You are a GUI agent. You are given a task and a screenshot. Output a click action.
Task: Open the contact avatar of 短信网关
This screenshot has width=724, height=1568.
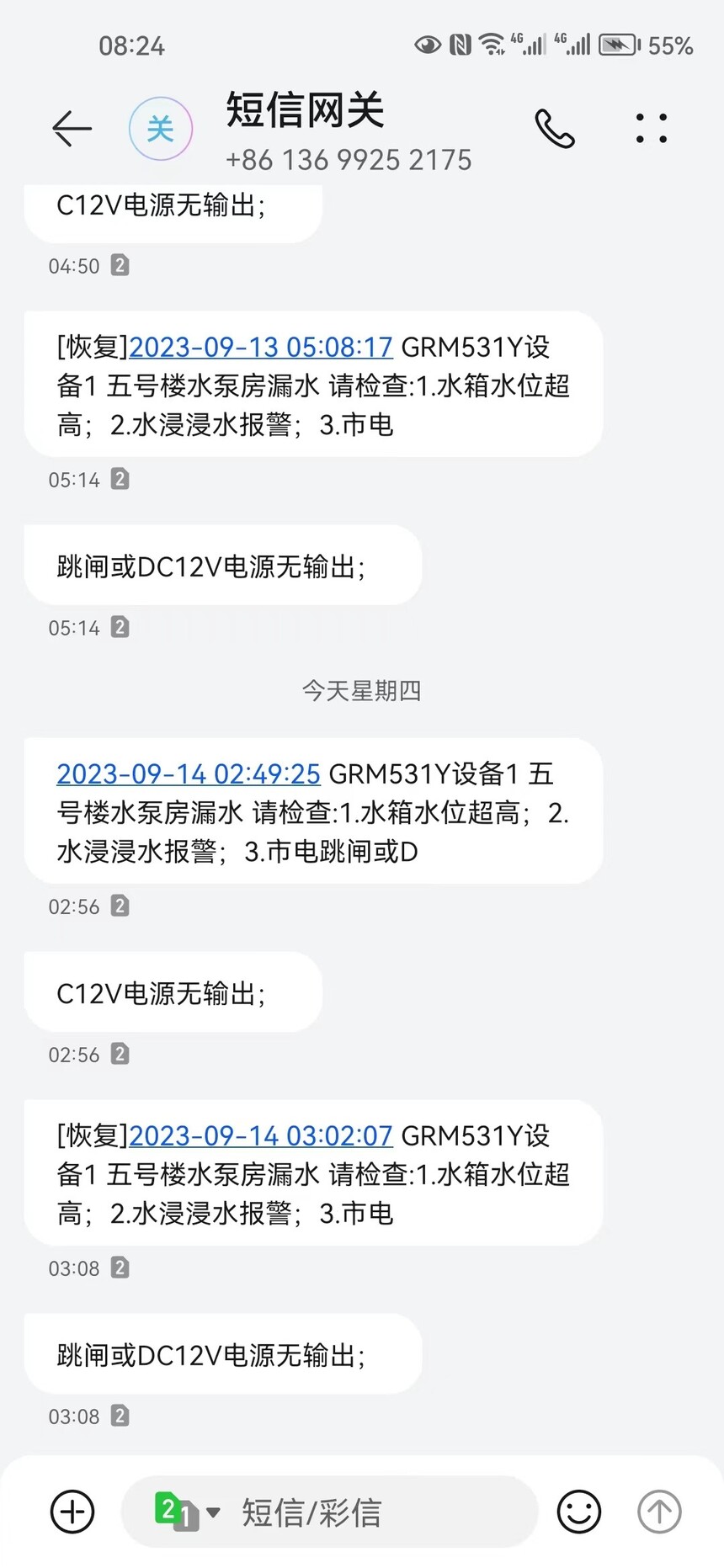(160, 128)
